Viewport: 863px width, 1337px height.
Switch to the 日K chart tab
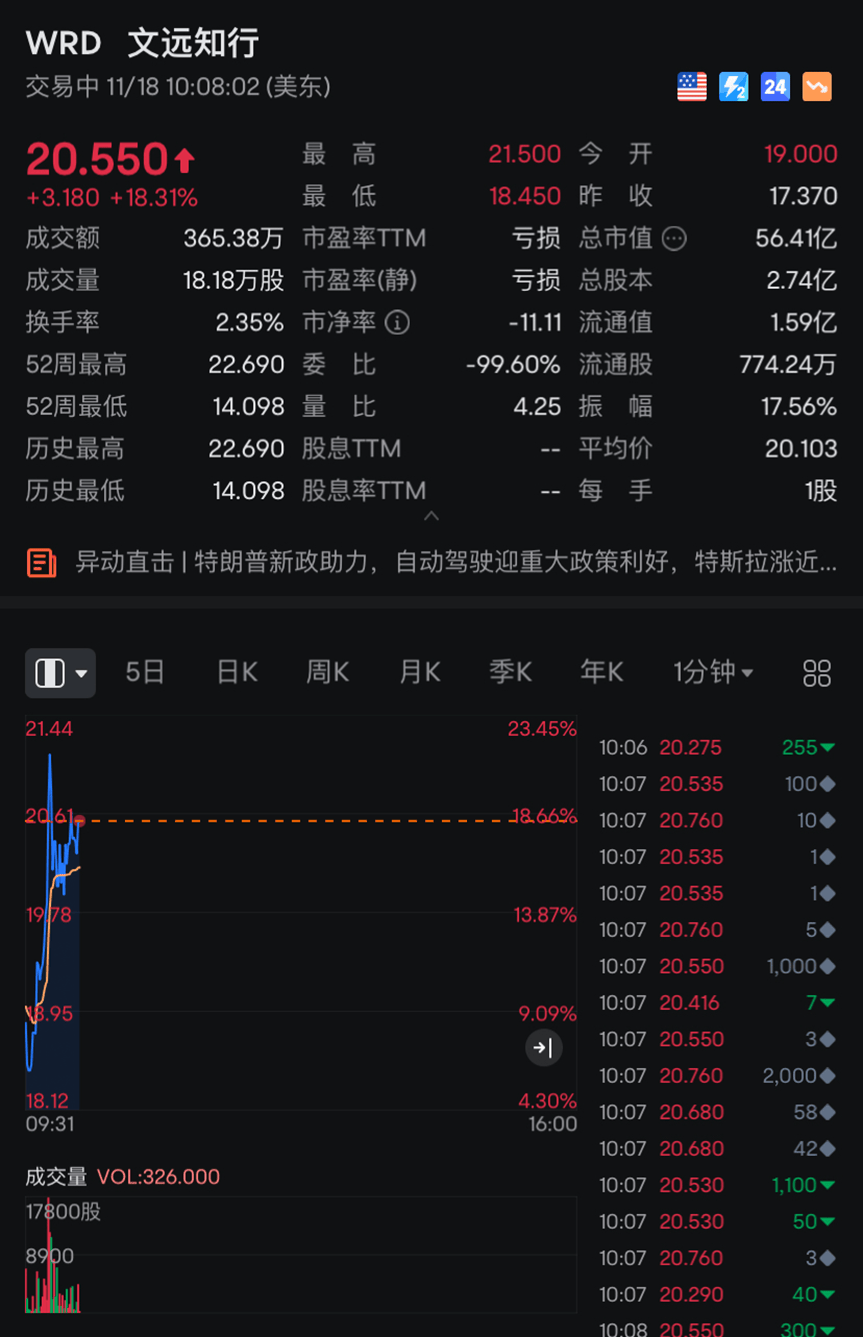(x=235, y=673)
